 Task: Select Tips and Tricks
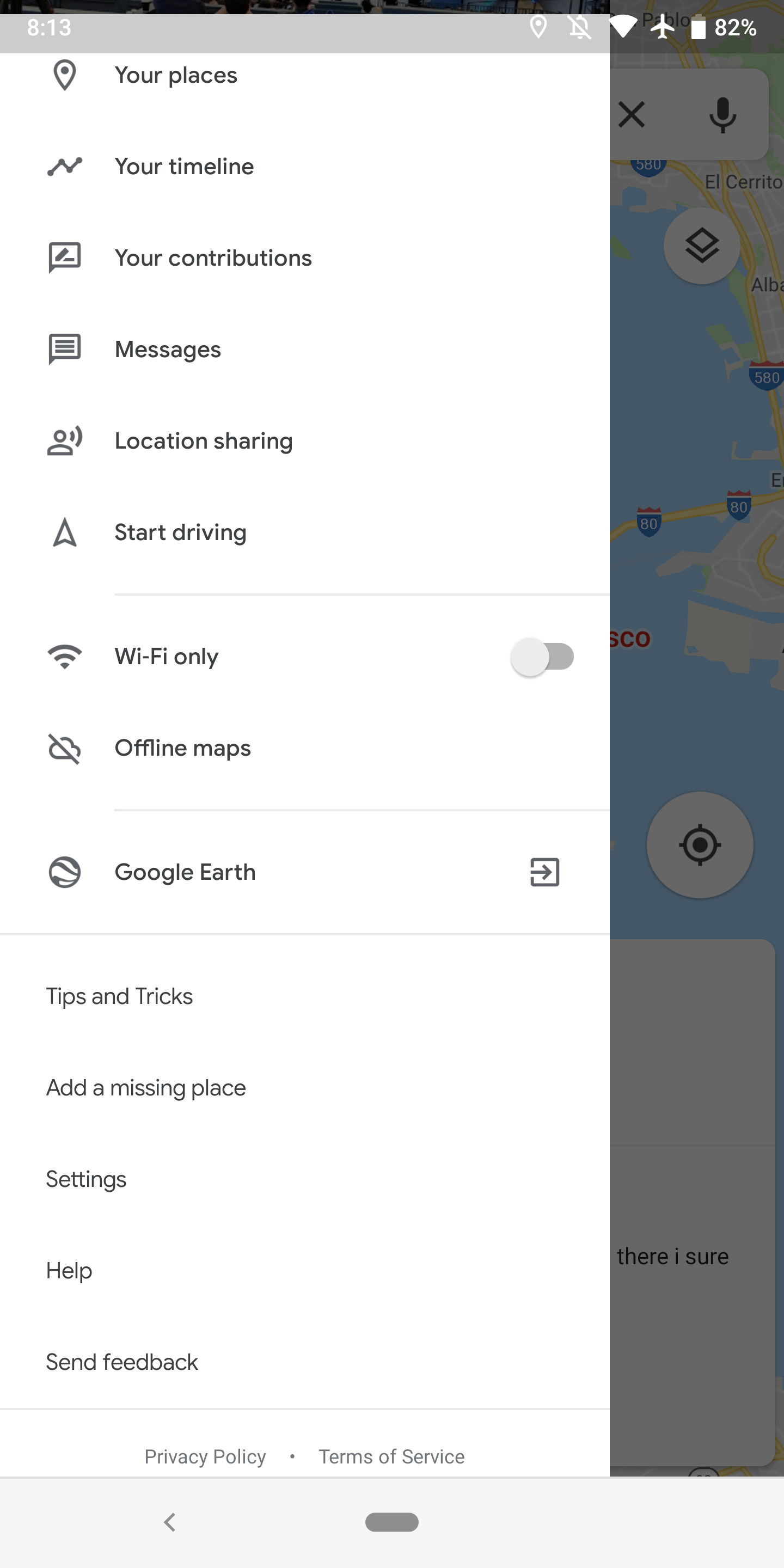coord(119,996)
